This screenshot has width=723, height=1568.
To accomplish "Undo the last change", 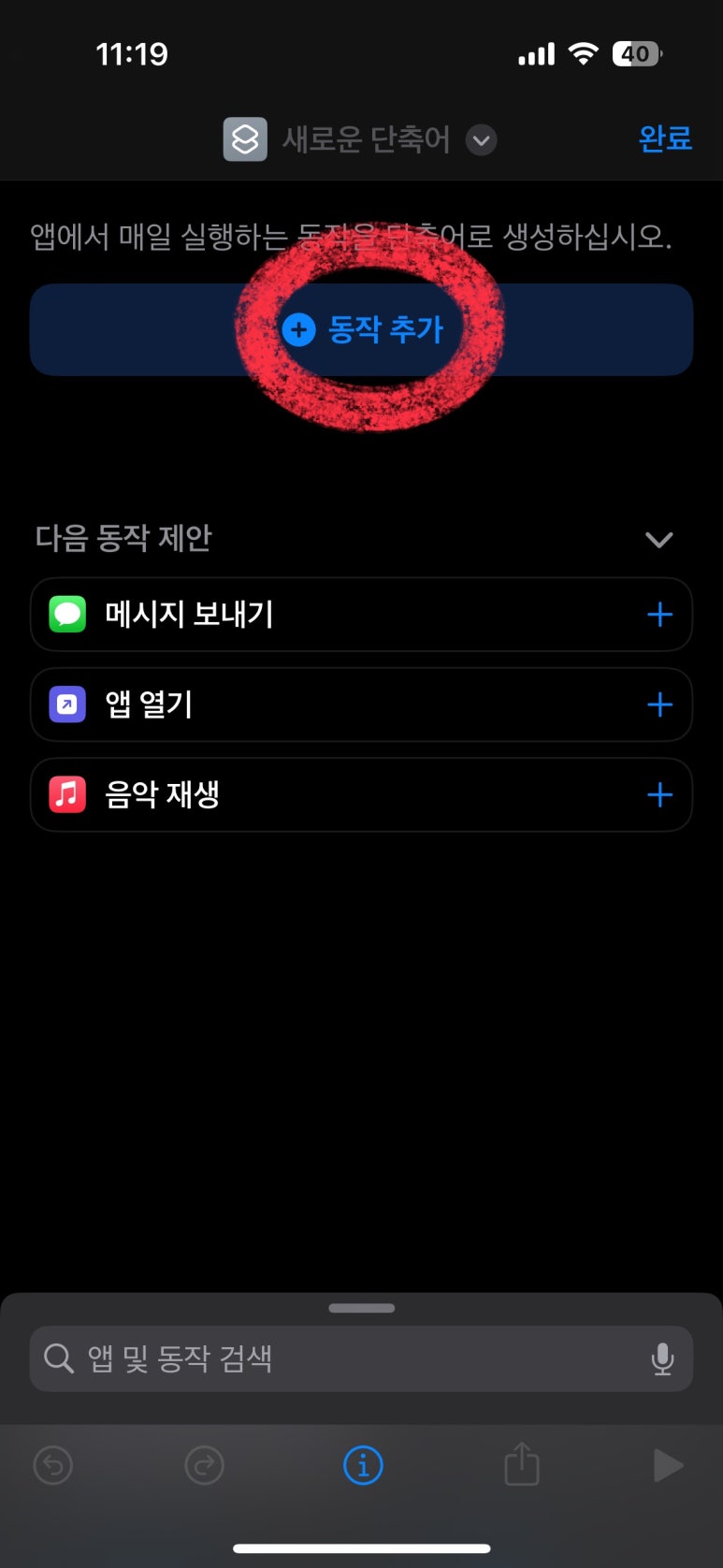I will pyautogui.click(x=53, y=1465).
